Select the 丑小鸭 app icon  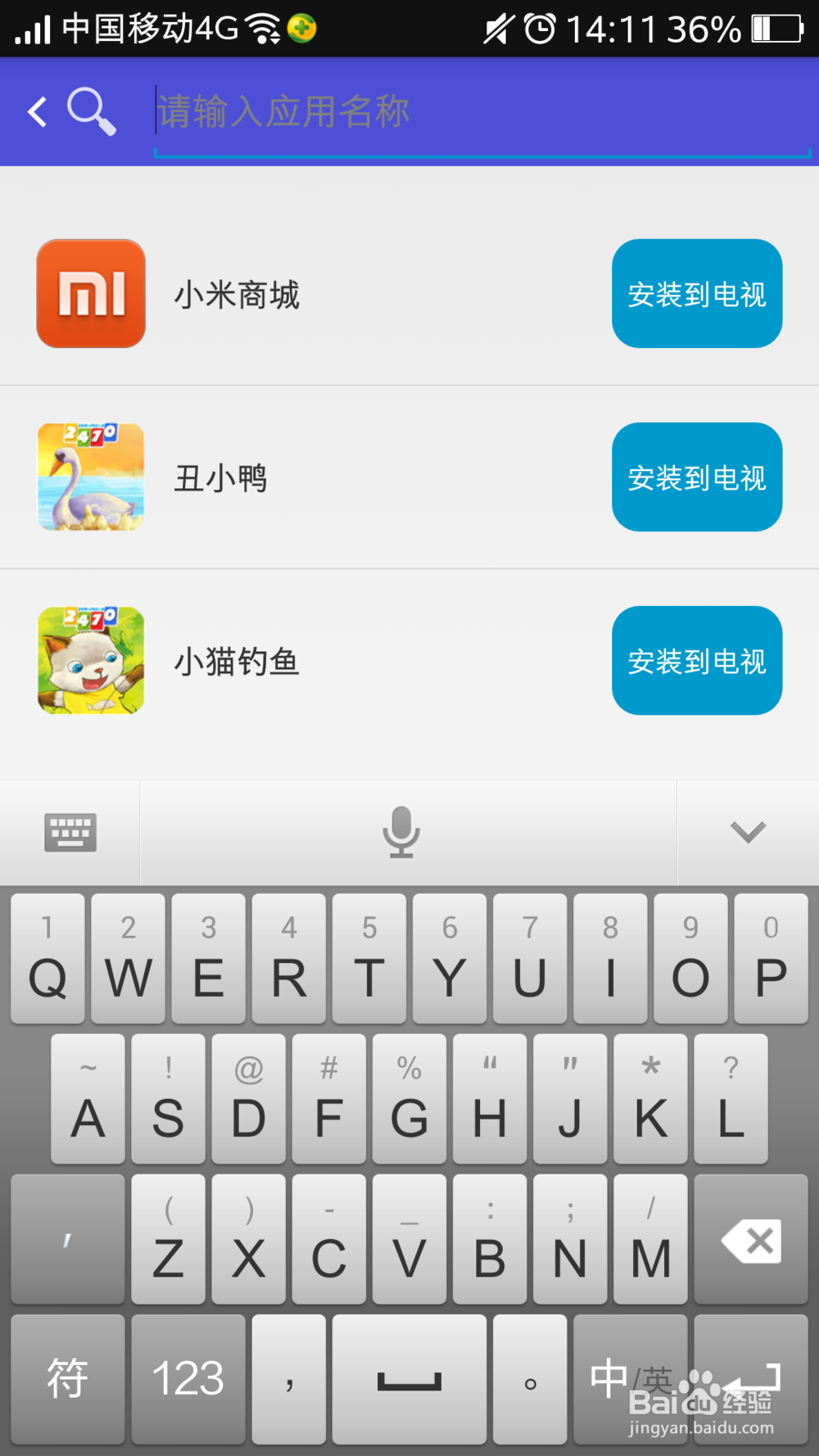[90, 477]
